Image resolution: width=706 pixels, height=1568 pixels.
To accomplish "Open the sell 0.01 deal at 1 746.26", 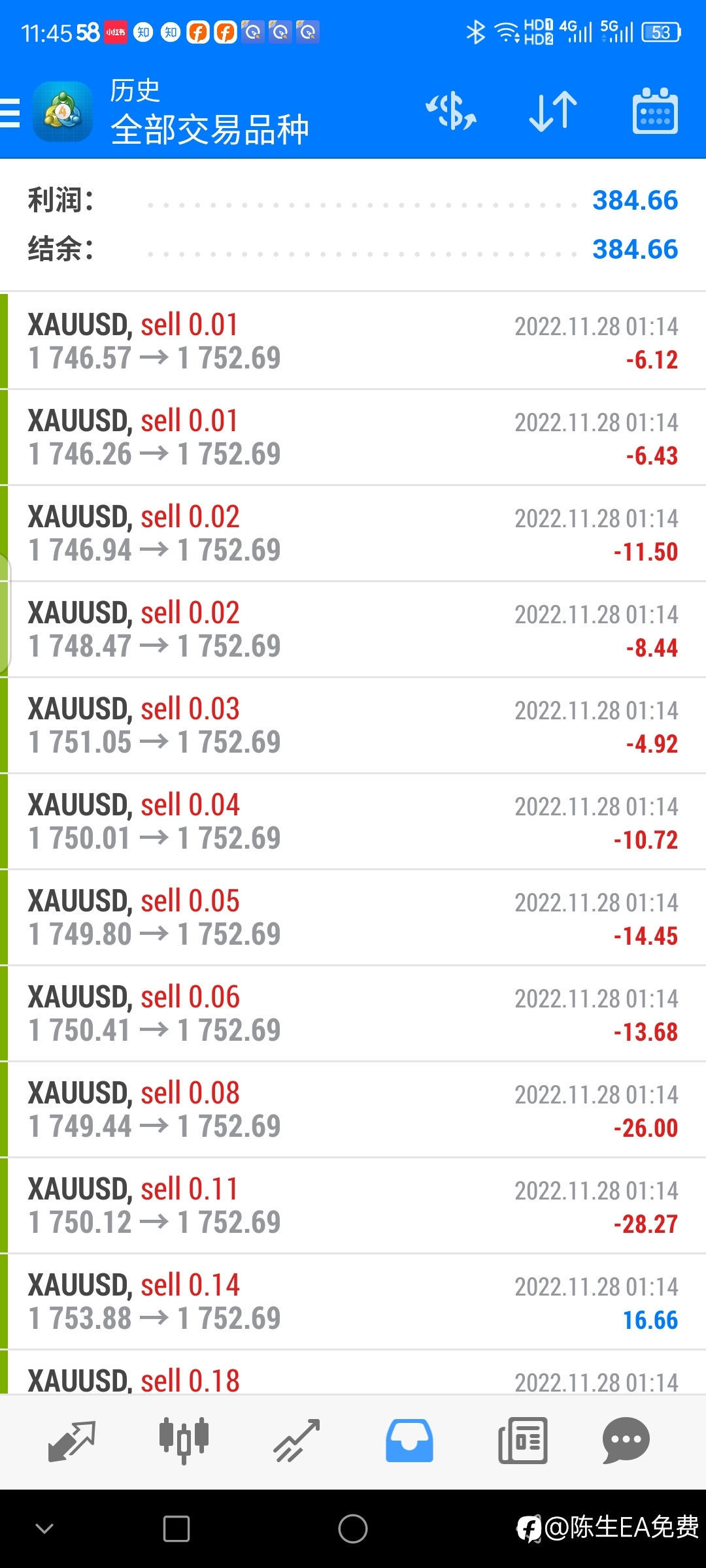I will tap(353, 437).
